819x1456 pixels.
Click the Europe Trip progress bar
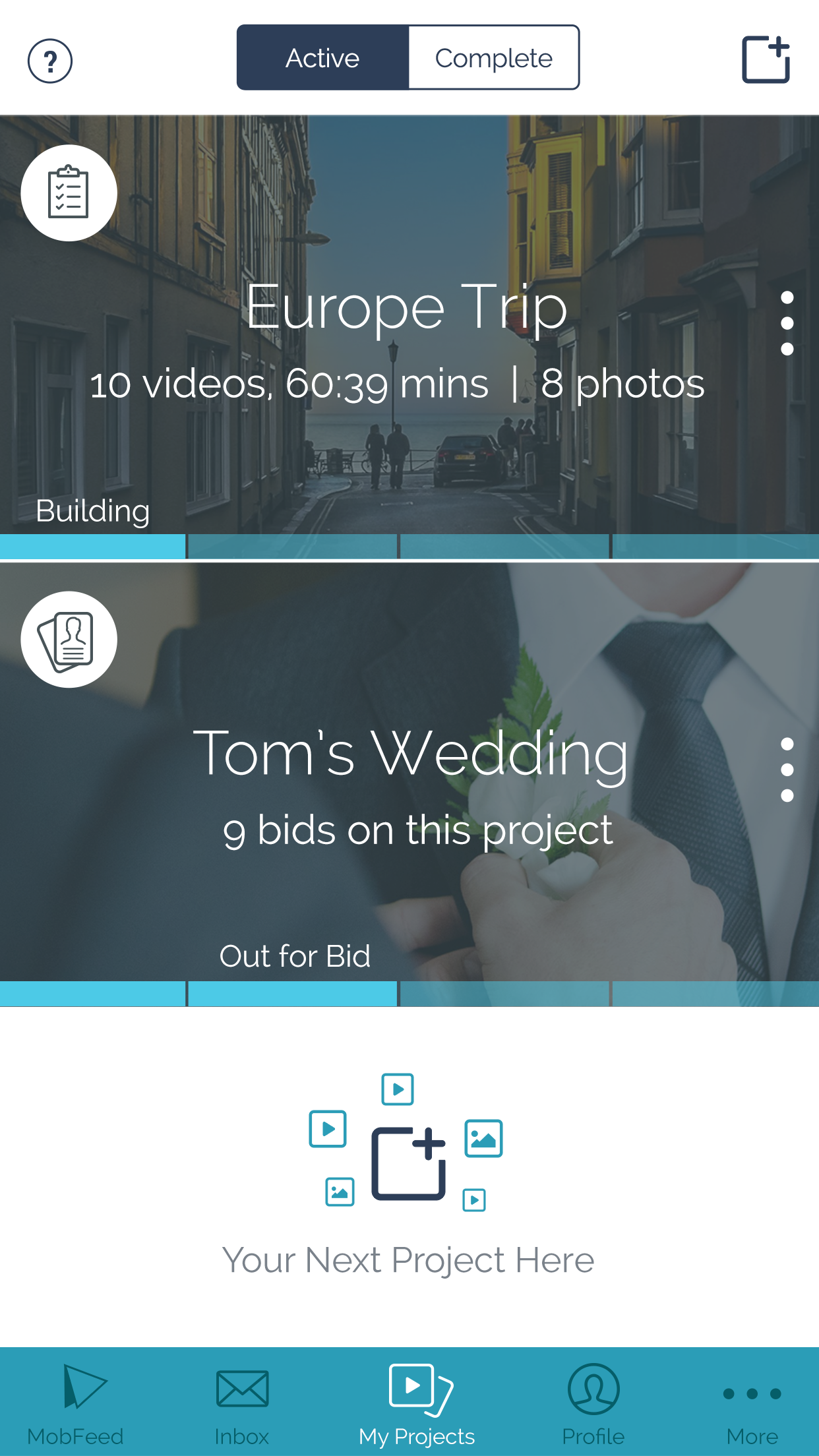(x=409, y=545)
